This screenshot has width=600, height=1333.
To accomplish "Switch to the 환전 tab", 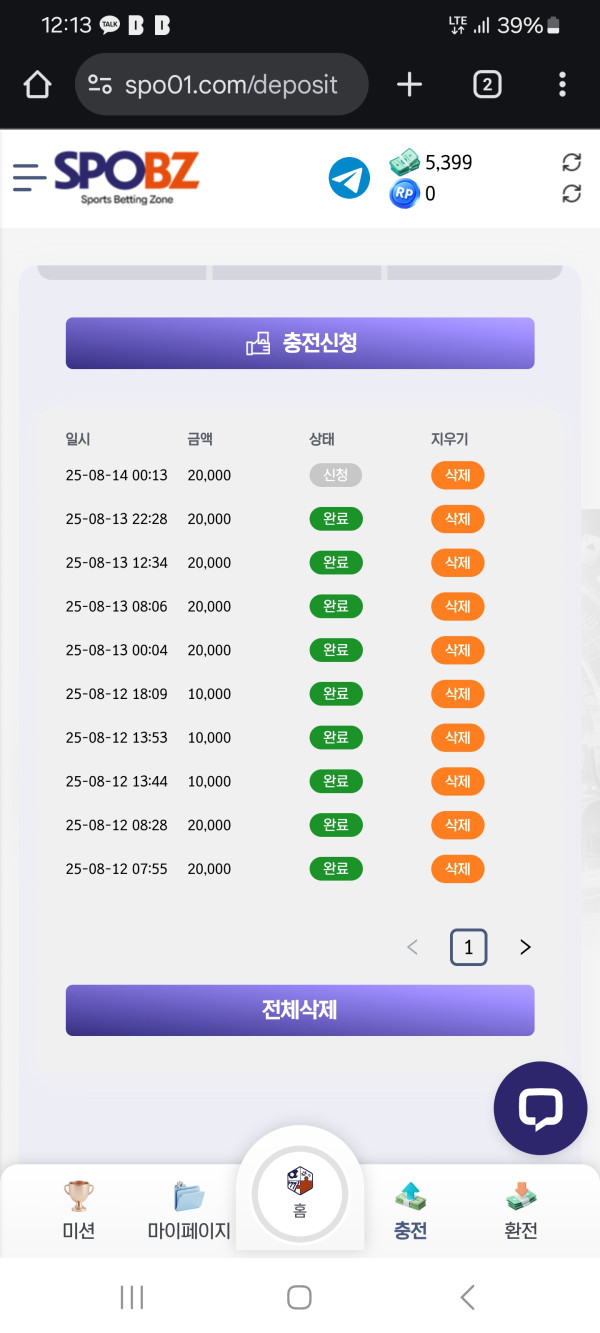I will (x=520, y=1210).
